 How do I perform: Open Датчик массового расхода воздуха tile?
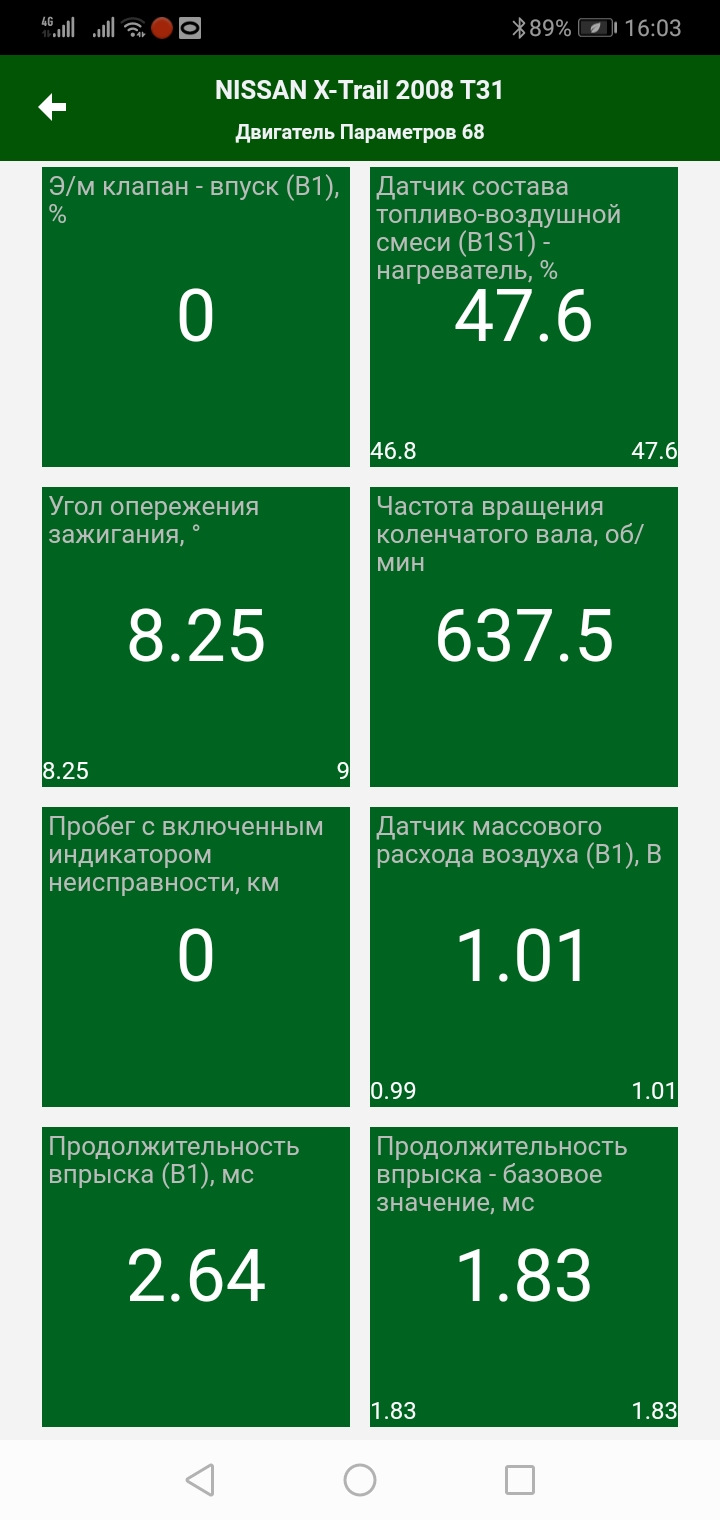tap(524, 957)
